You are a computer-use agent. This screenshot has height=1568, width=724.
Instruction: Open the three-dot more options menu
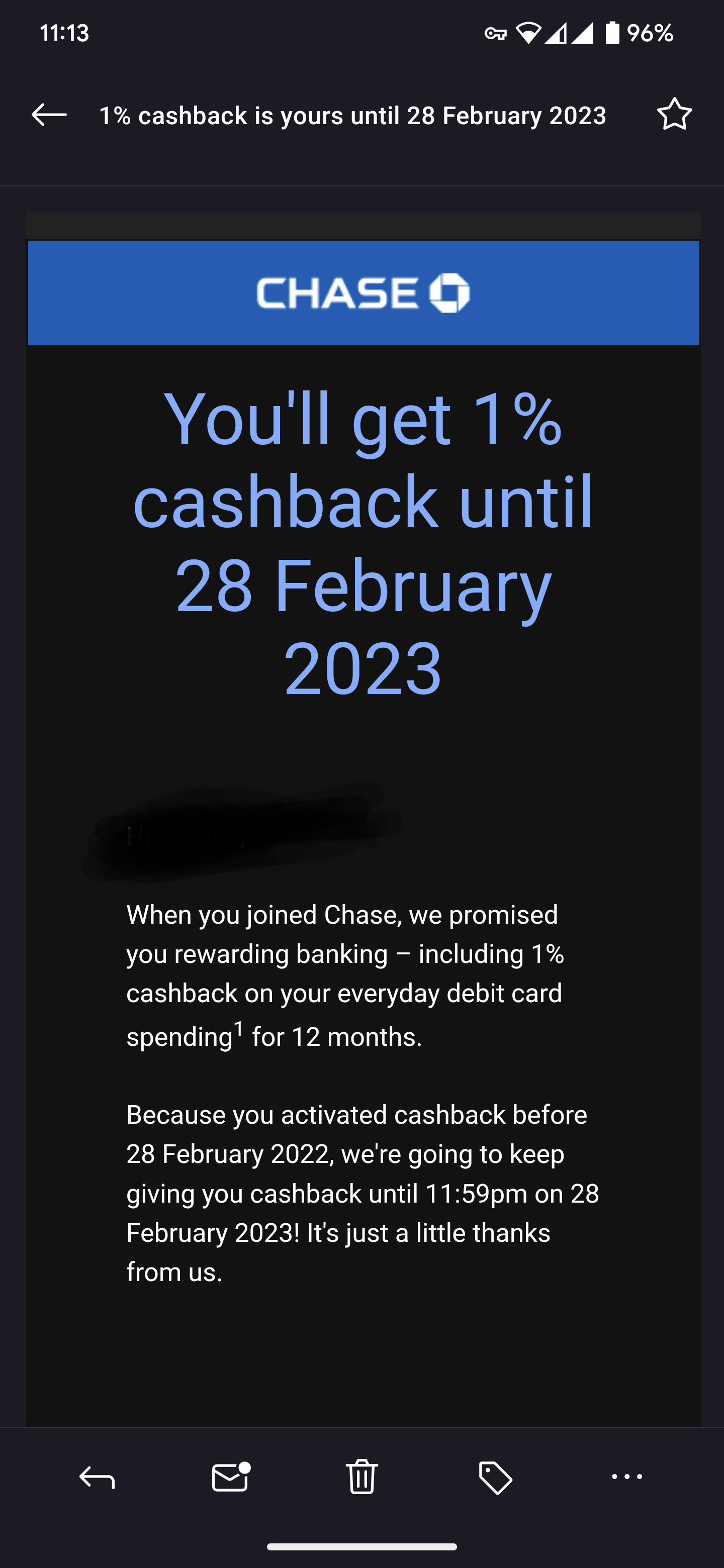(x=626, y=1477)
